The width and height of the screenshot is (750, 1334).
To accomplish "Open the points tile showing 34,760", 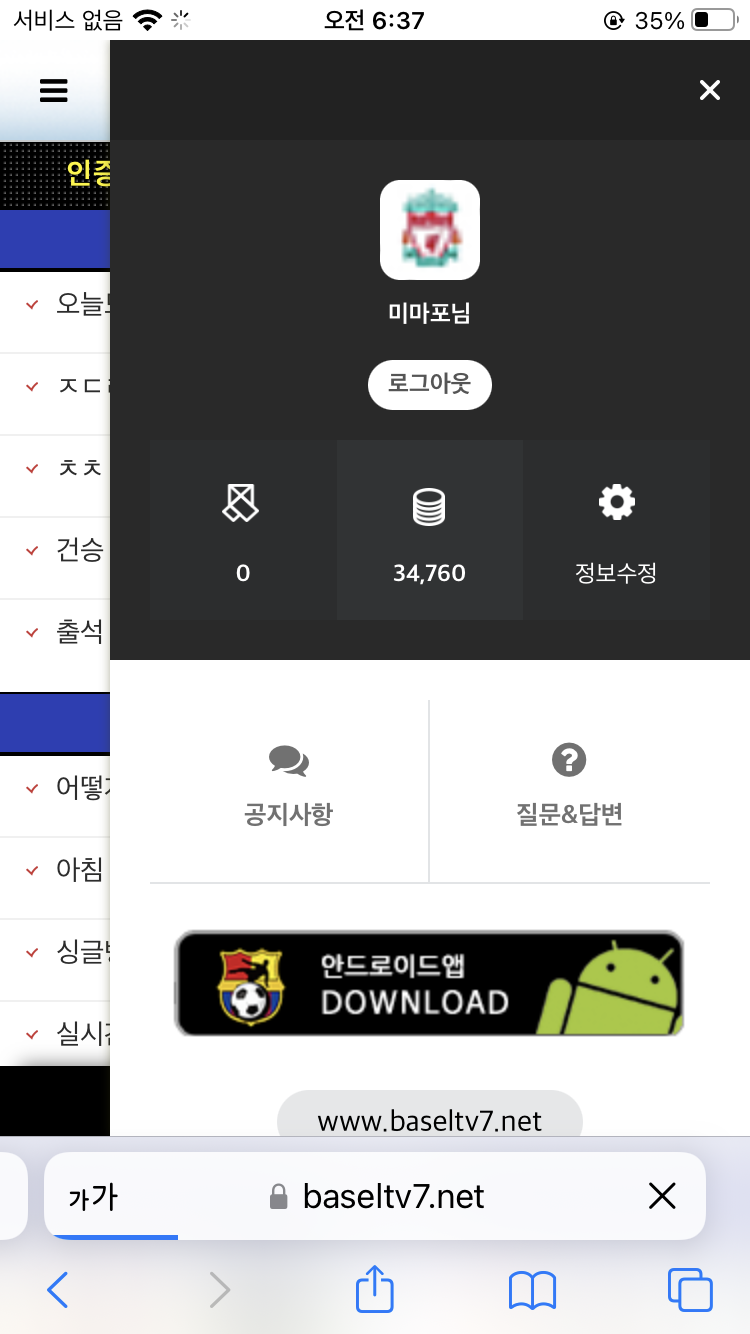I will tap(429, 530).
